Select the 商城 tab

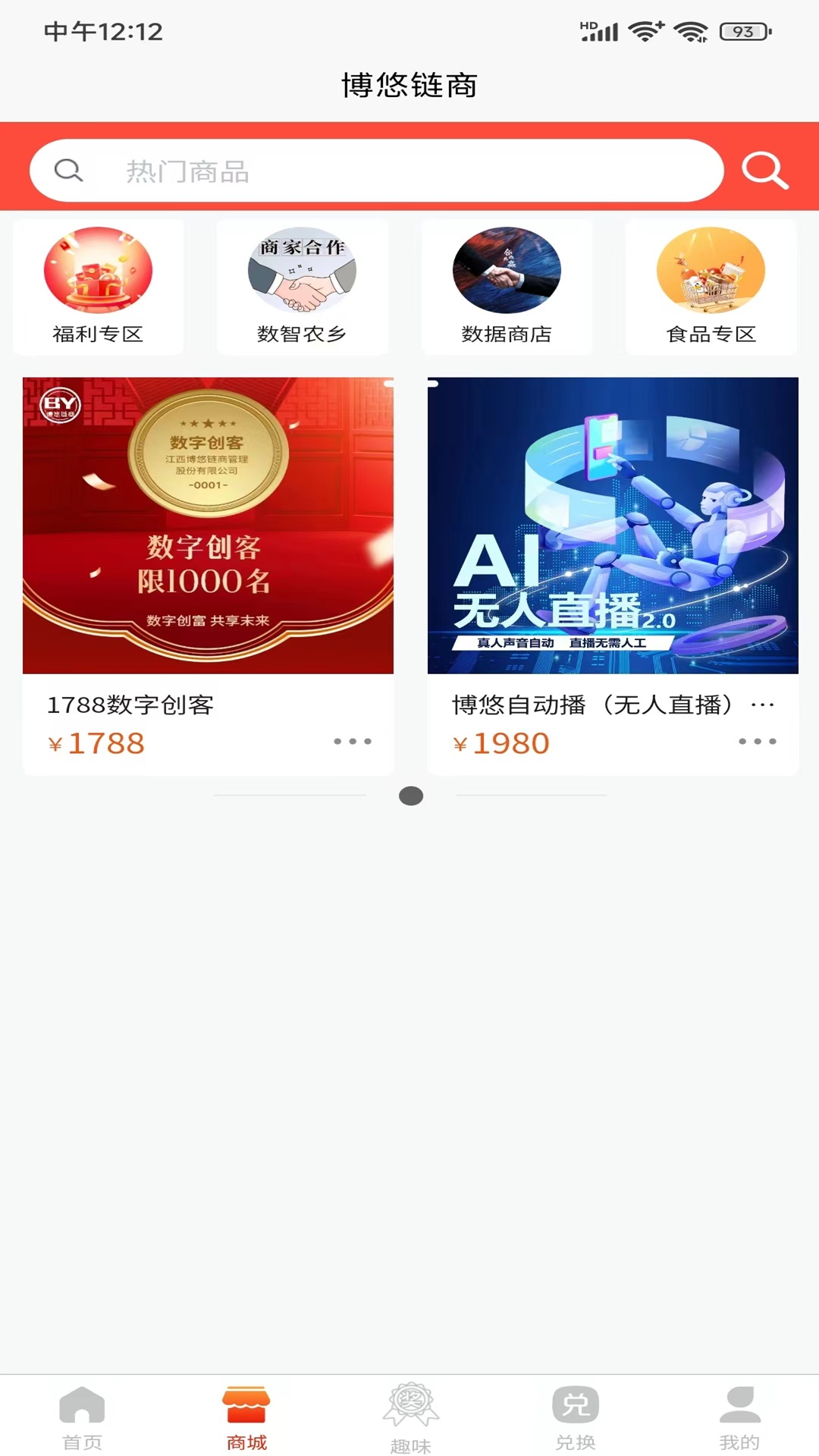(x=246, y=1417)
